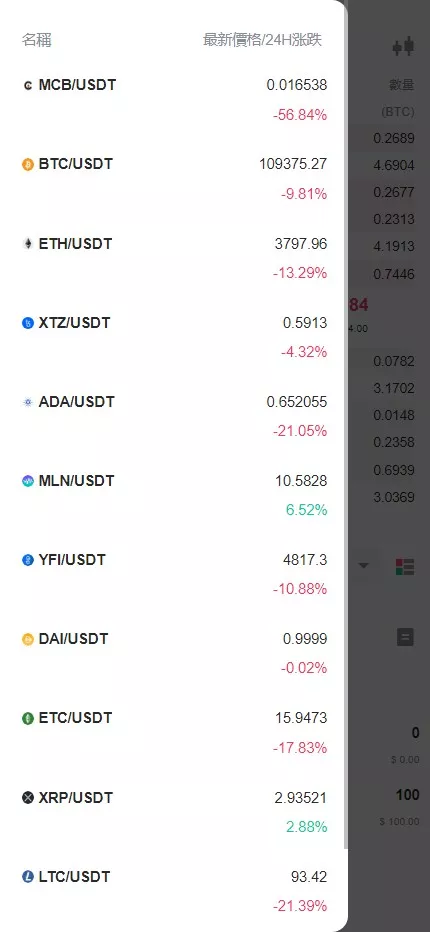The width and height of the screenshot is (430, 932).
Task: Choose the ETH/USDT market
Action: (174, 258)
